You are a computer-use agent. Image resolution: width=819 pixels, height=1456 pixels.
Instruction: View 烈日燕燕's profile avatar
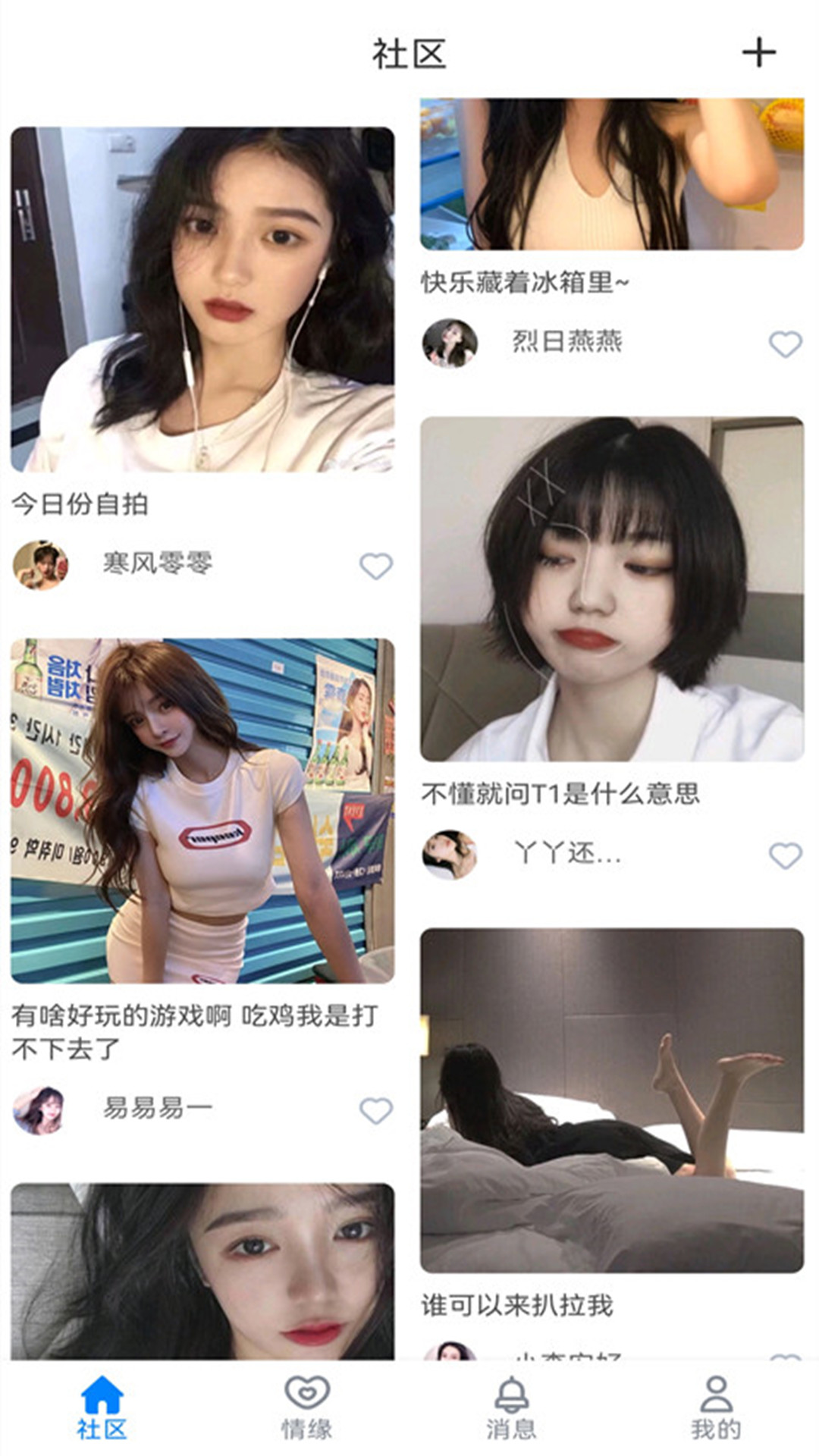450,343
